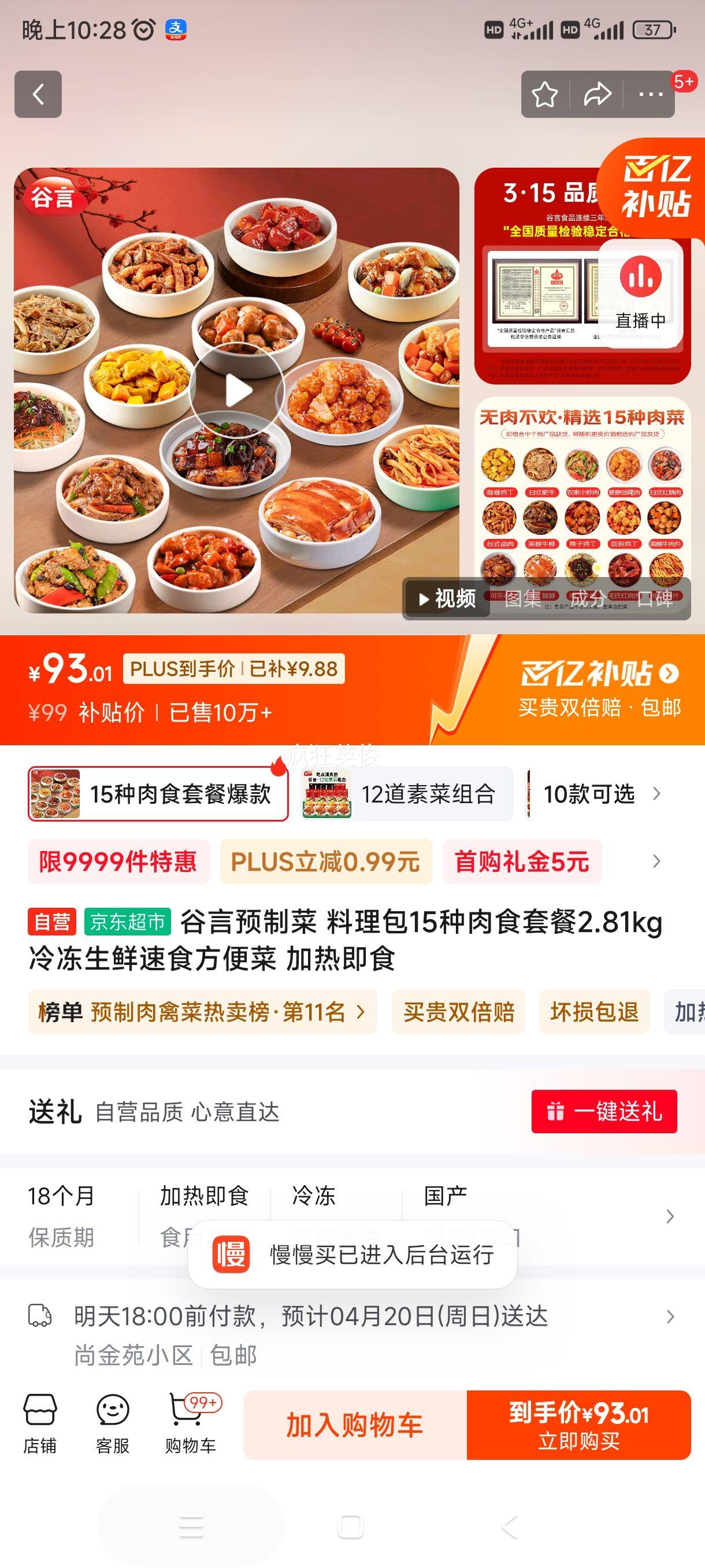Click the back arrow to leave the product page
The width and height of the screenshot is (705, 1568).
pyautogui.click(x=38, y=94)
